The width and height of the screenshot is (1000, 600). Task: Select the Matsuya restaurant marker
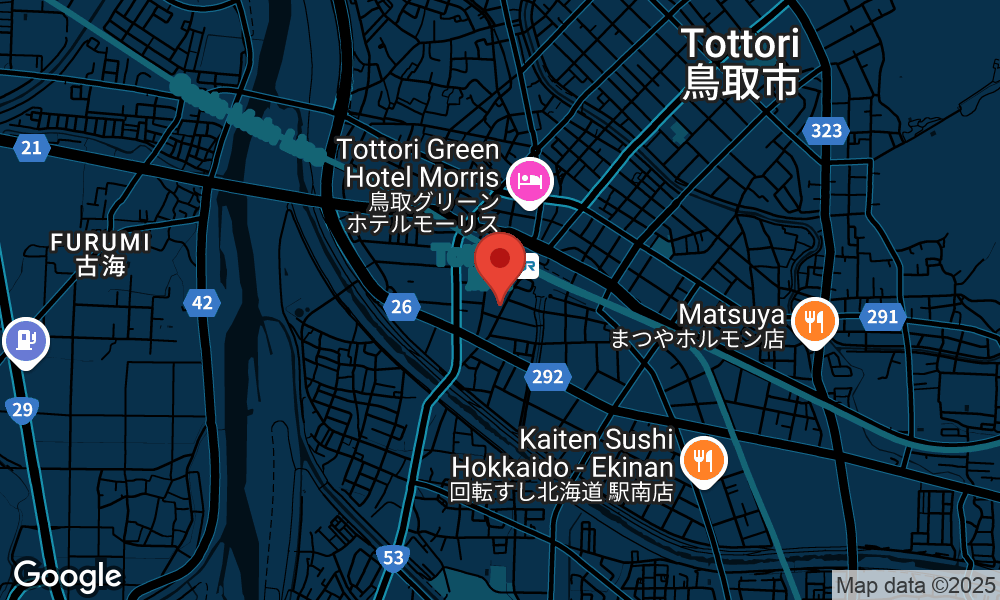click(x=816, y=322)
